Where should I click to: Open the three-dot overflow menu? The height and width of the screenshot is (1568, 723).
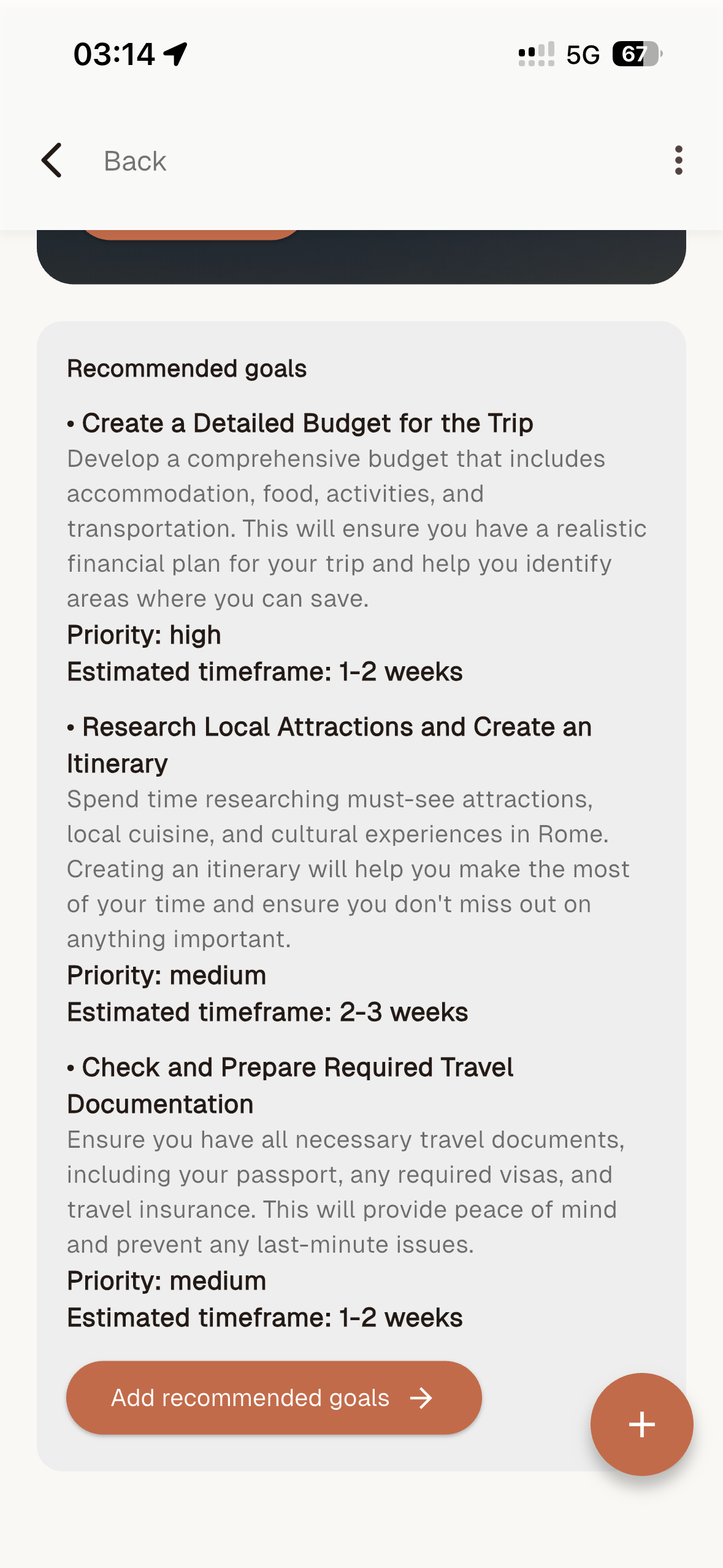(678, 161)
